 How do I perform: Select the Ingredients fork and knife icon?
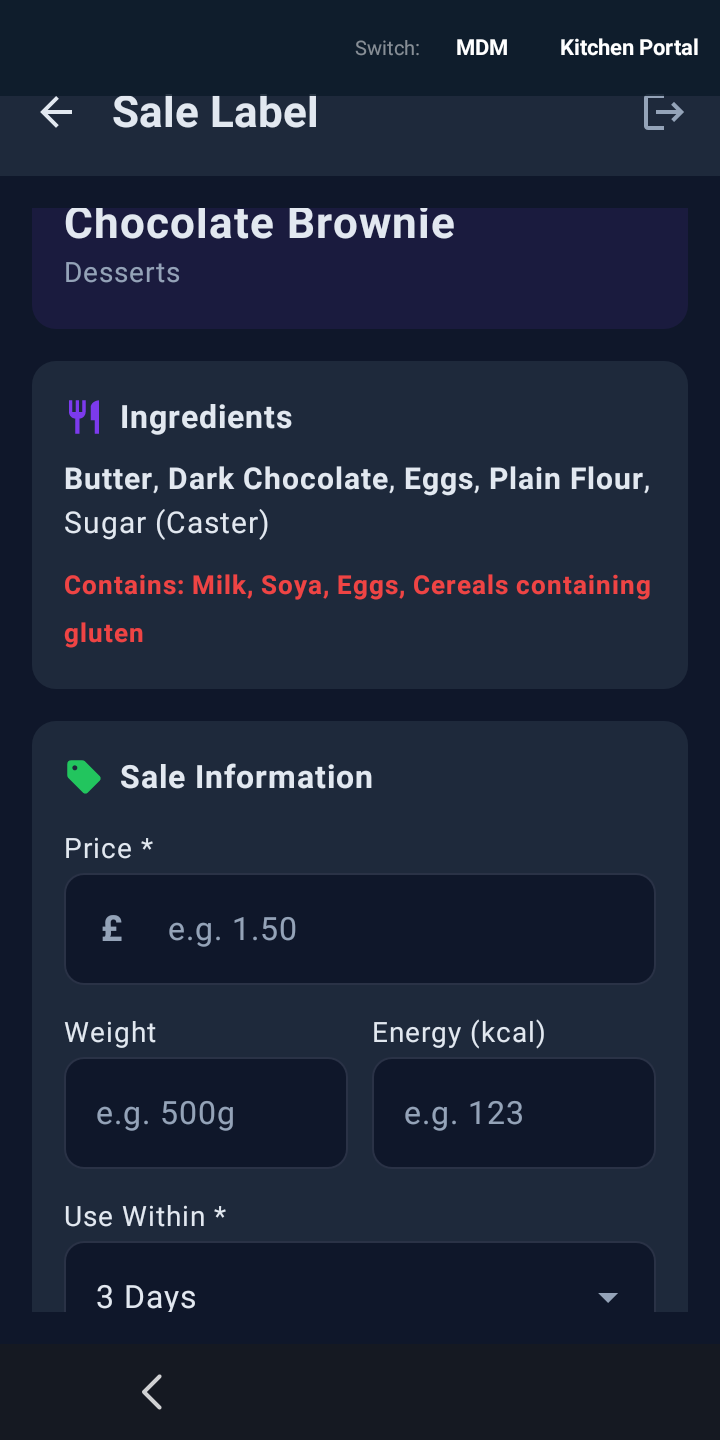point(84,416)
